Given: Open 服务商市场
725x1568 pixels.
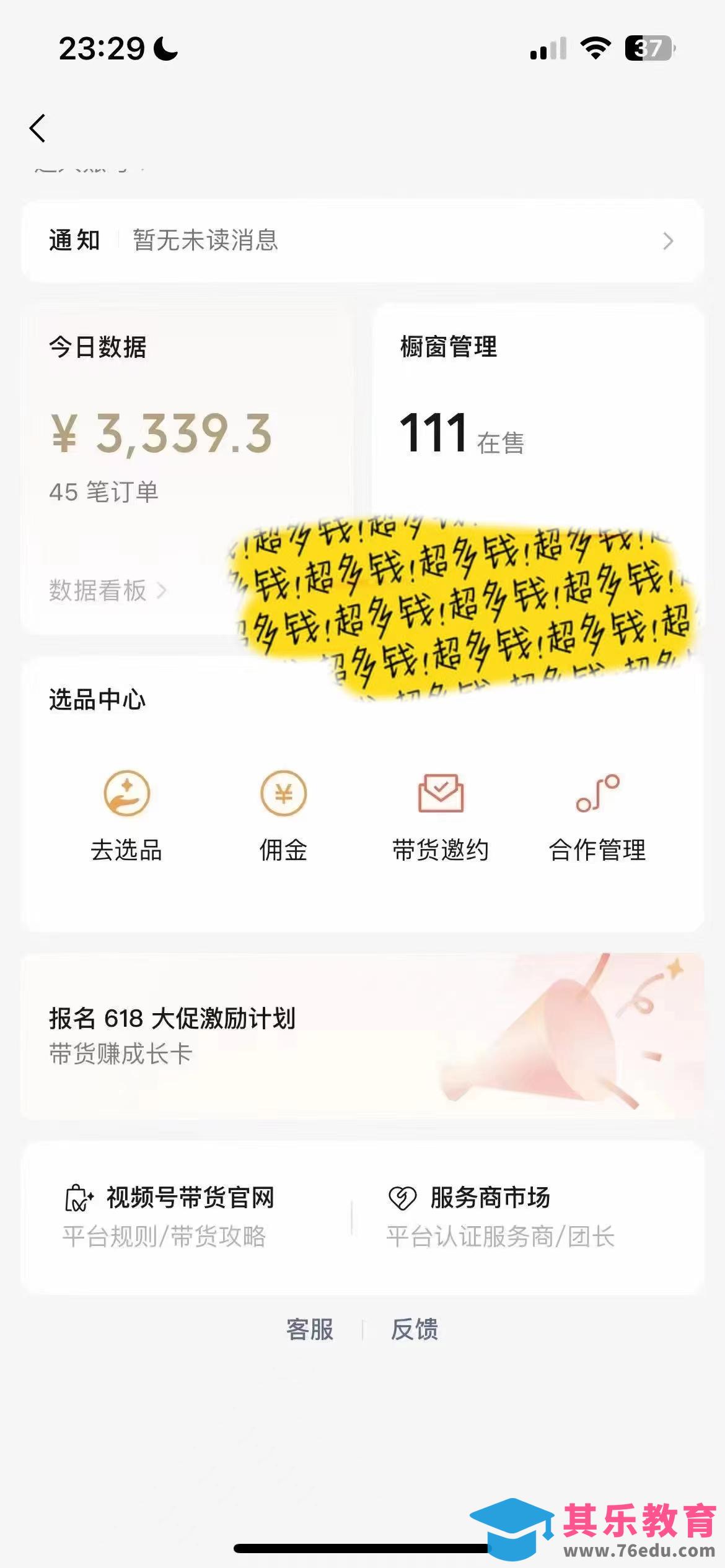Looking at the screenshot, I should click(499, 1215).
